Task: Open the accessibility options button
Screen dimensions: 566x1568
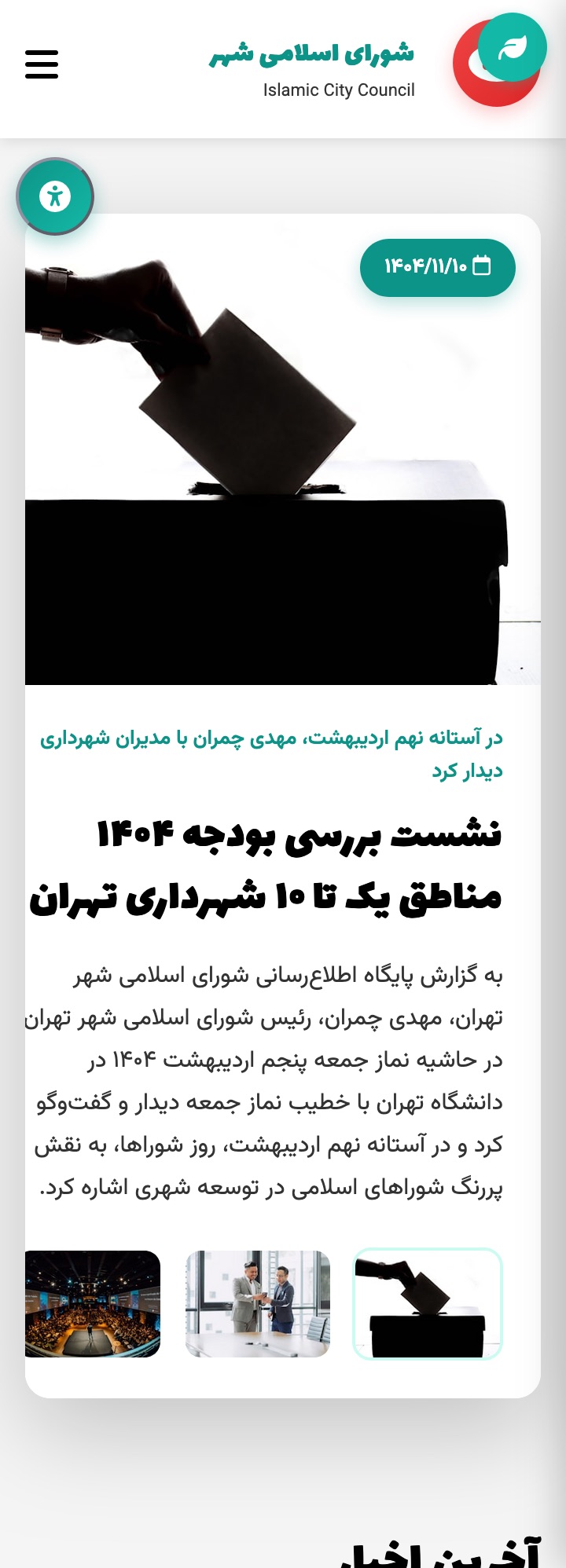Action: pyautogui.click(x=55, y=196)
